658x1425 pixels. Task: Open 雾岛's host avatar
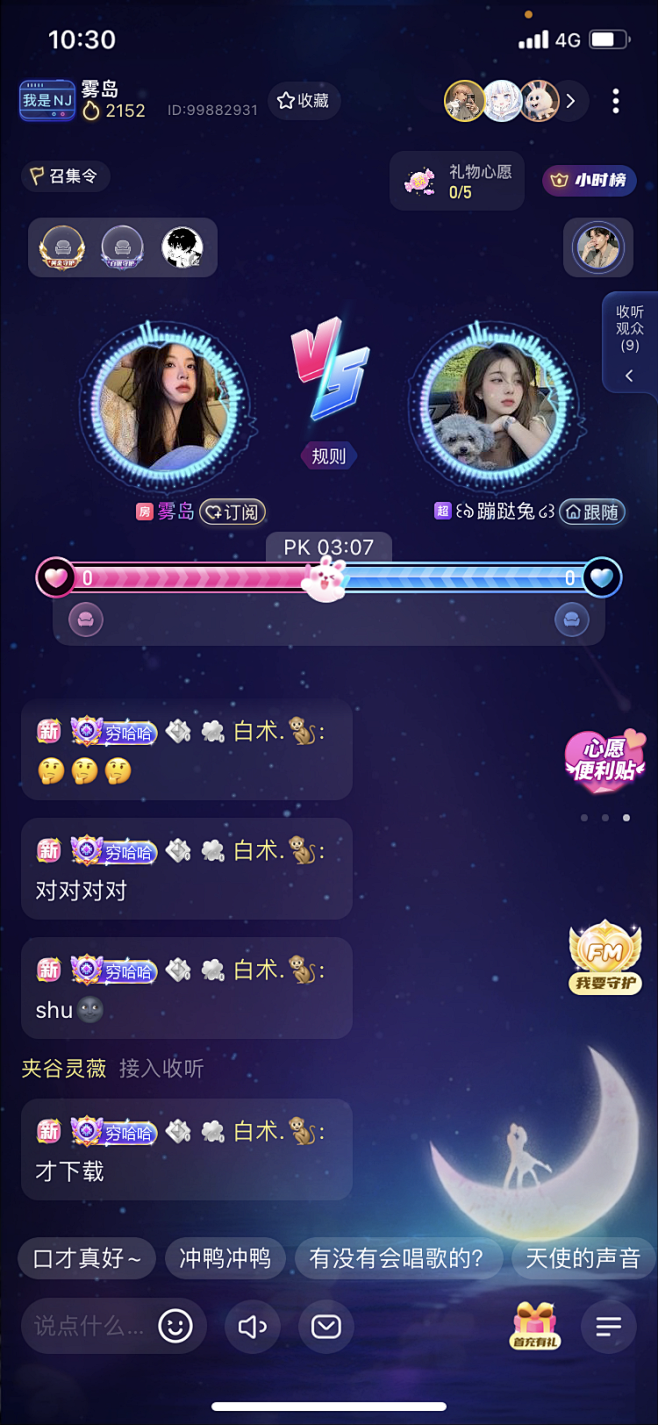[x=165, y=405]
